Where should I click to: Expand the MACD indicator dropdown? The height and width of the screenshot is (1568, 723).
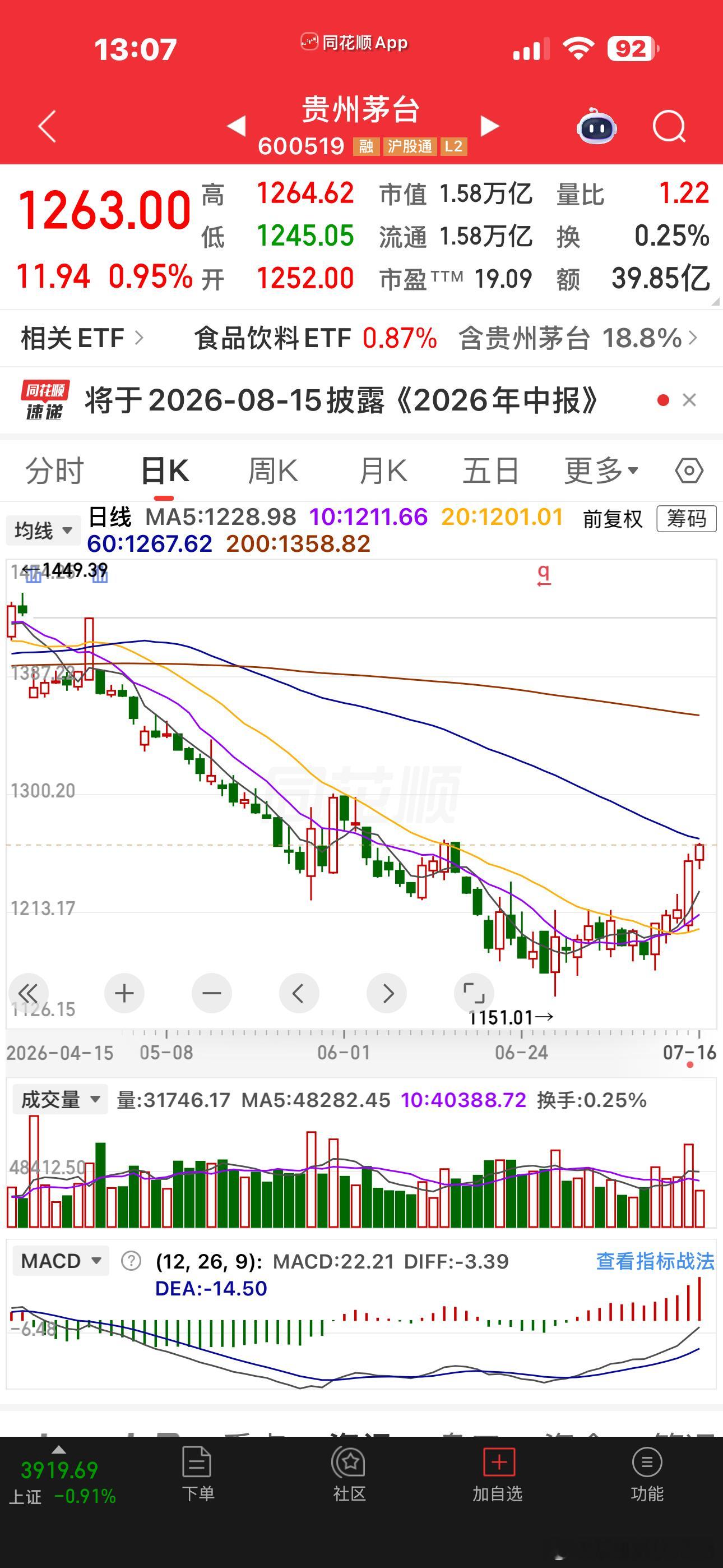pyautogui.click(x=61, y=1261)
